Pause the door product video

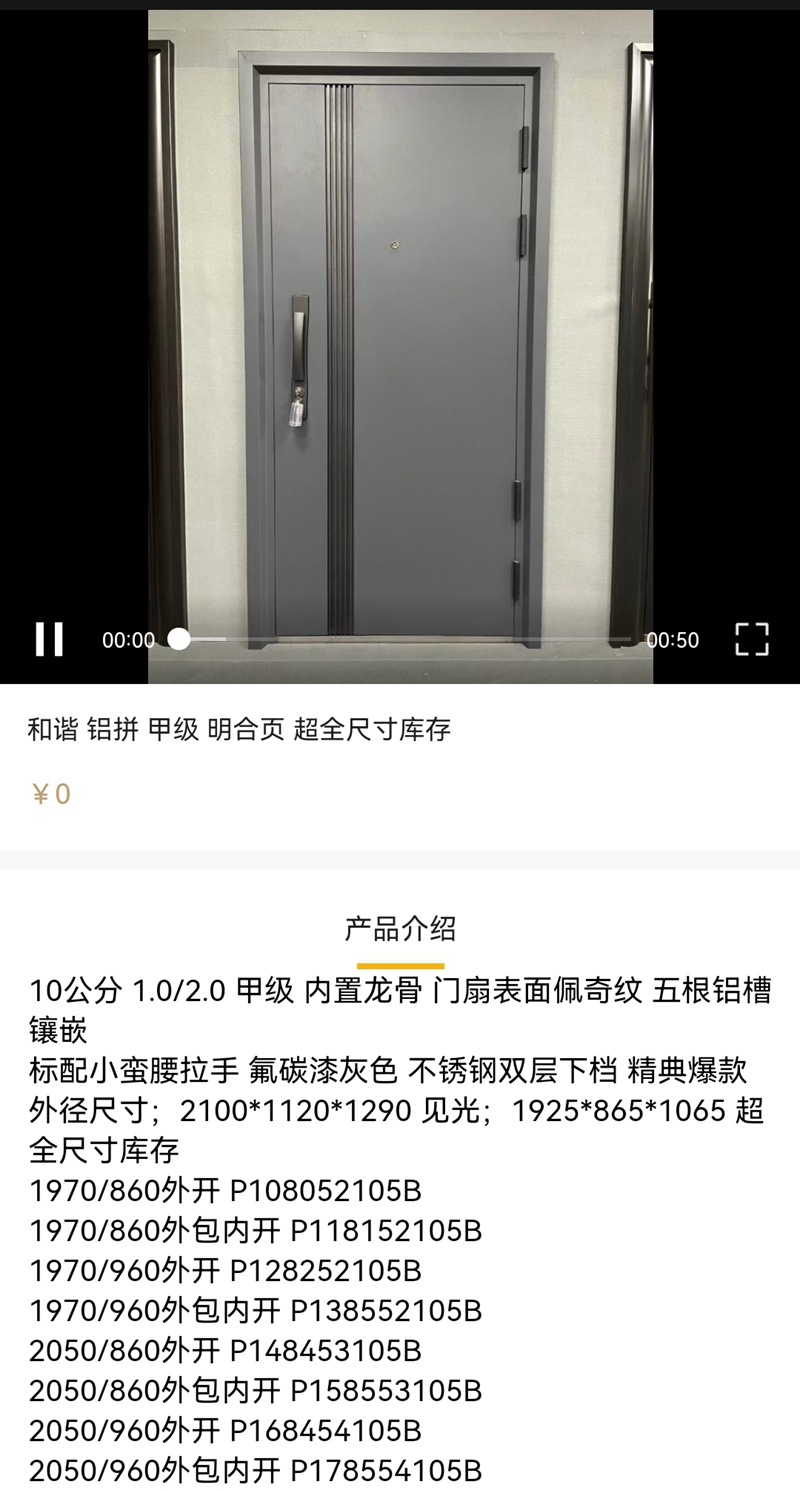[x=49, y=639]
